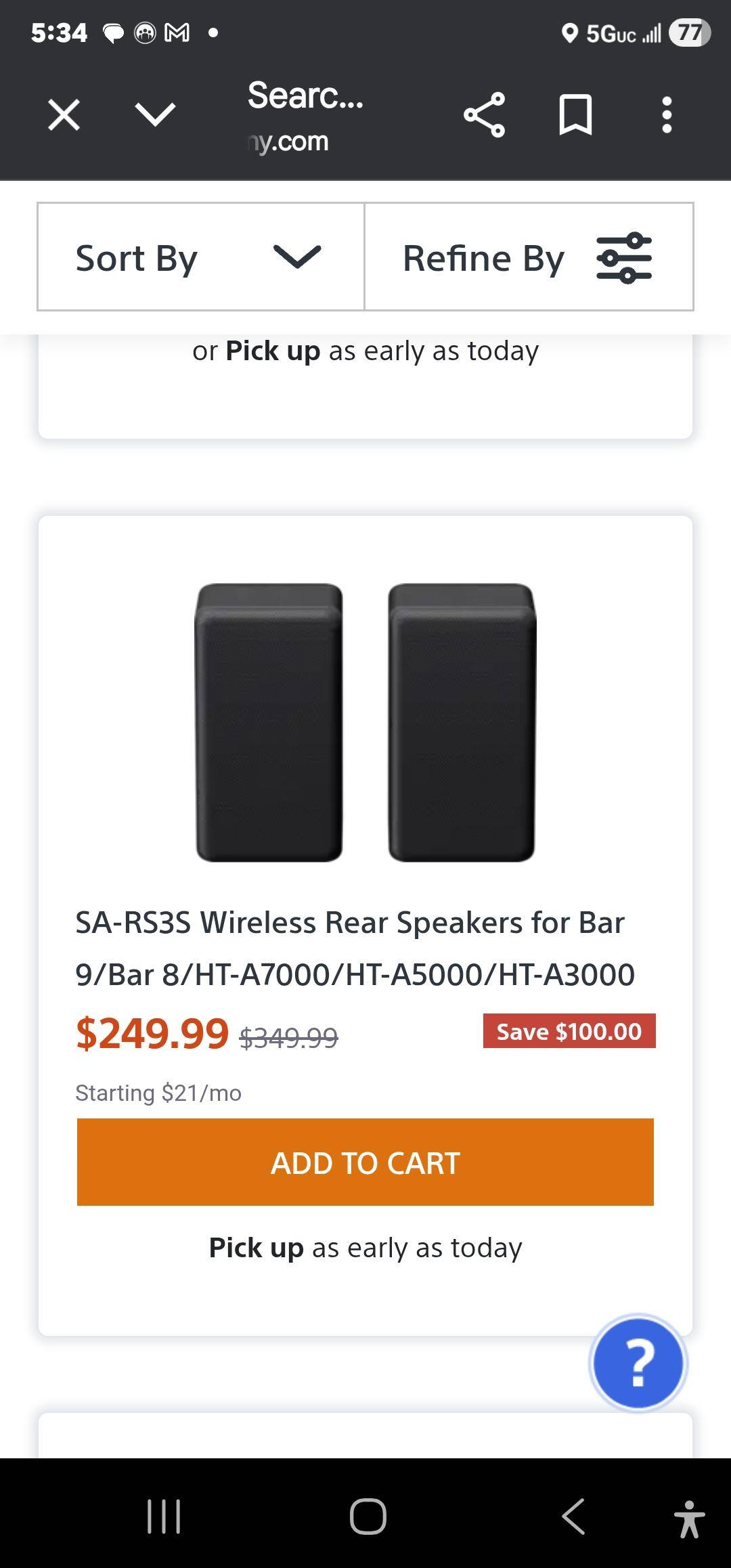The width and height of the screenshot is (731, 1568).
Task: Open the Sort By dropdown
Action: tap(201, 257)
